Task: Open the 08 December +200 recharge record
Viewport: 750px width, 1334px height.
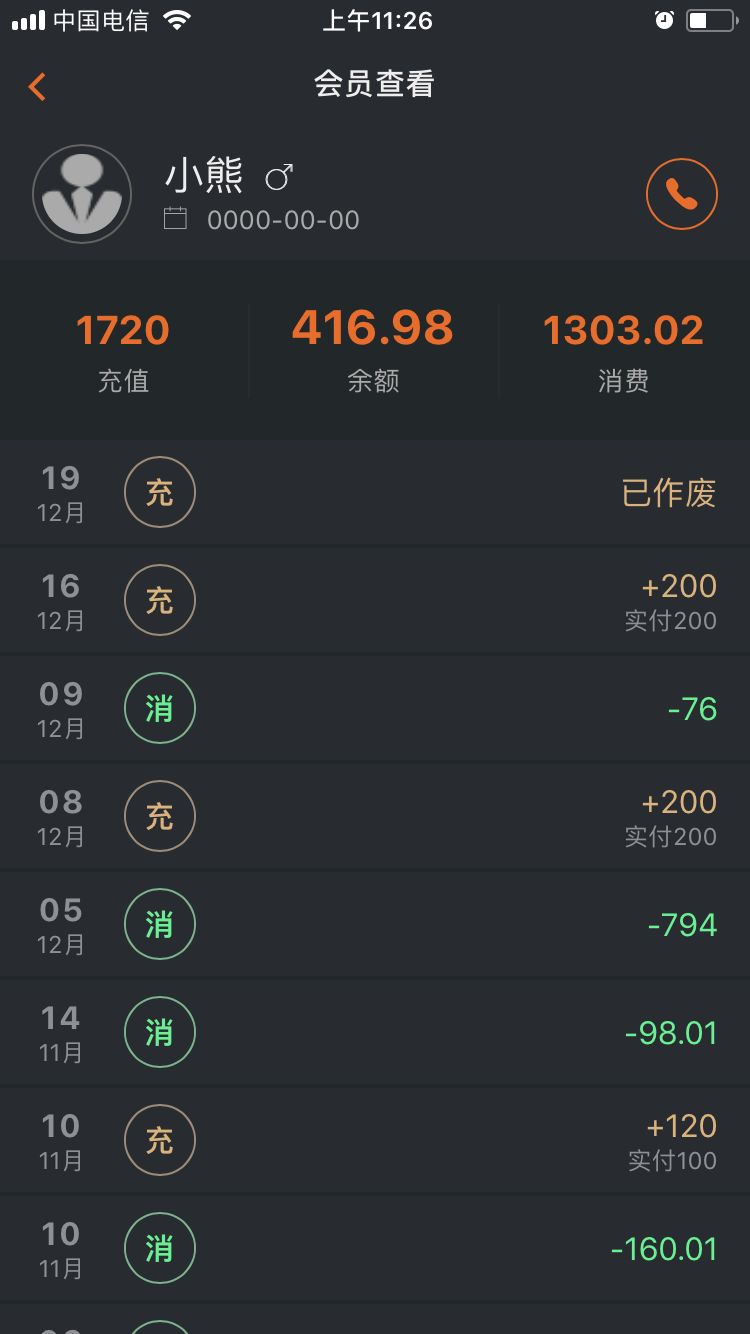Action: 375,817
